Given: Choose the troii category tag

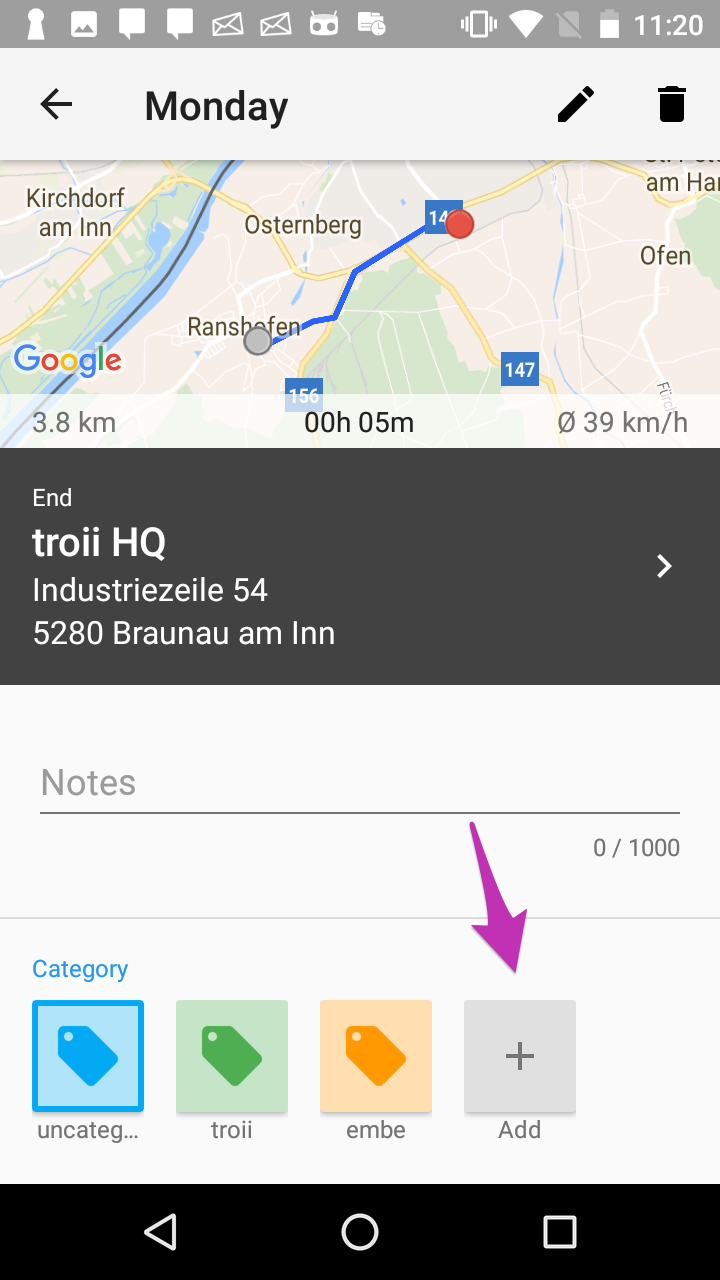Looking at the screenshot, I should (232, 1056).
